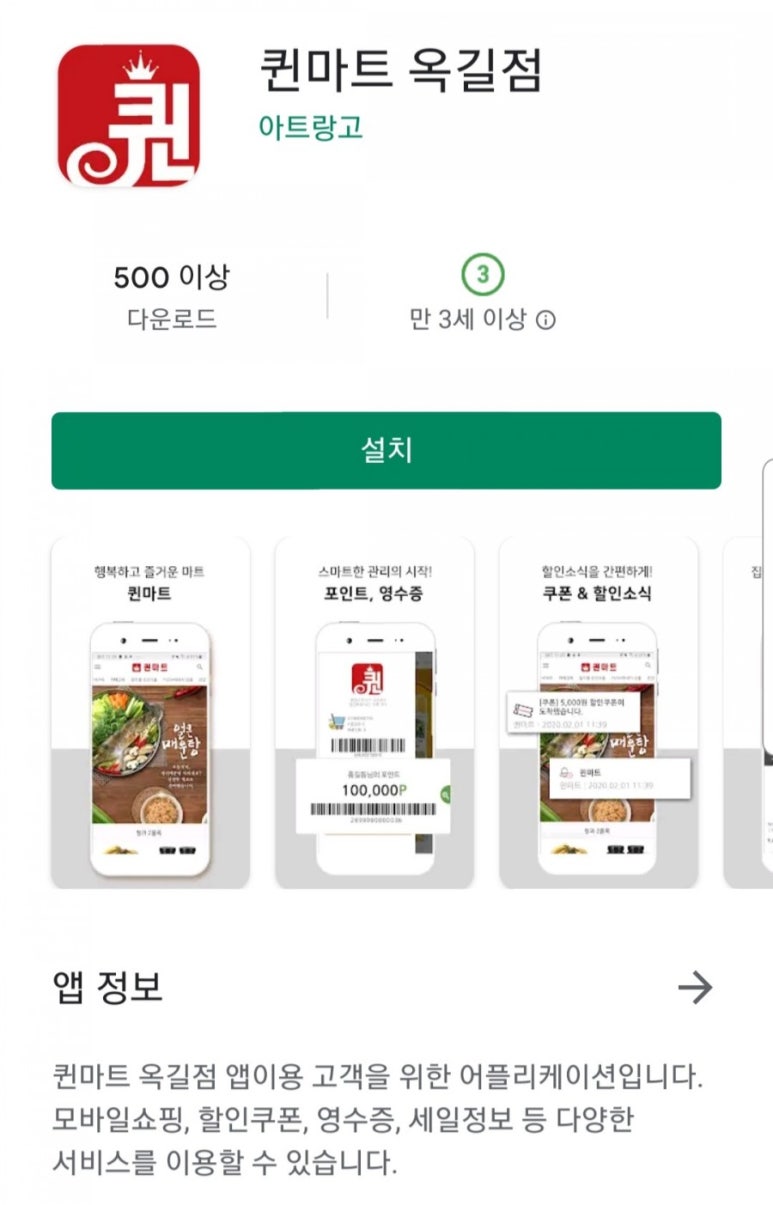Open age rating info icon next to 만 3세 이상

click(546, 320)
